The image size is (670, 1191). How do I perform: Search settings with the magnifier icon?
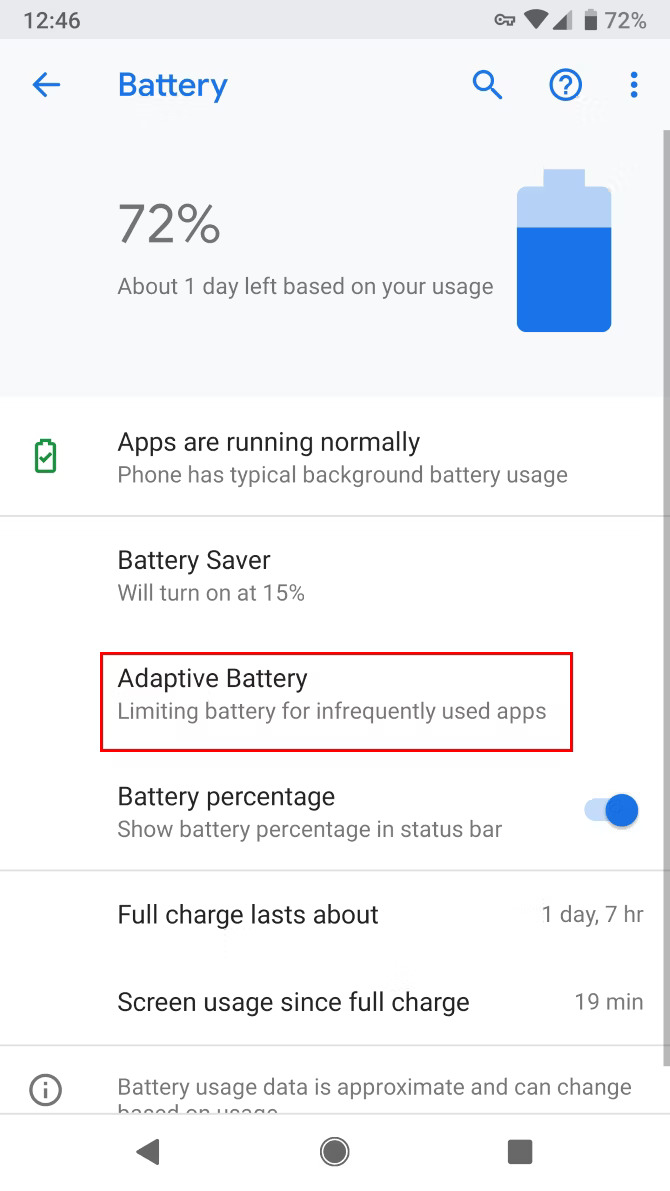487,86
